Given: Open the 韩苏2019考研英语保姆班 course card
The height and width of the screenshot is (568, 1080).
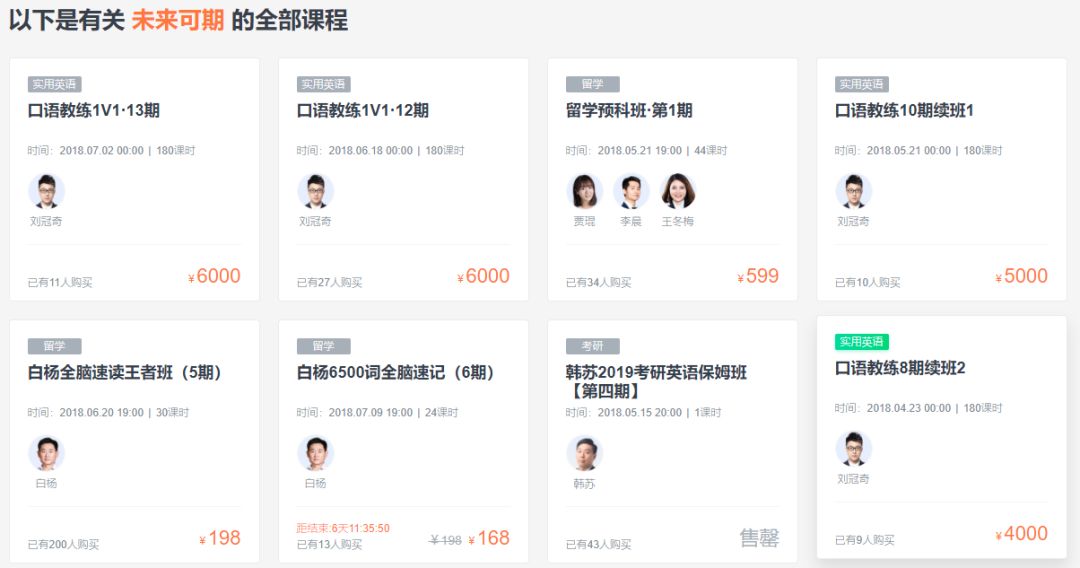Looking at the screenshot, I should 656,373.
